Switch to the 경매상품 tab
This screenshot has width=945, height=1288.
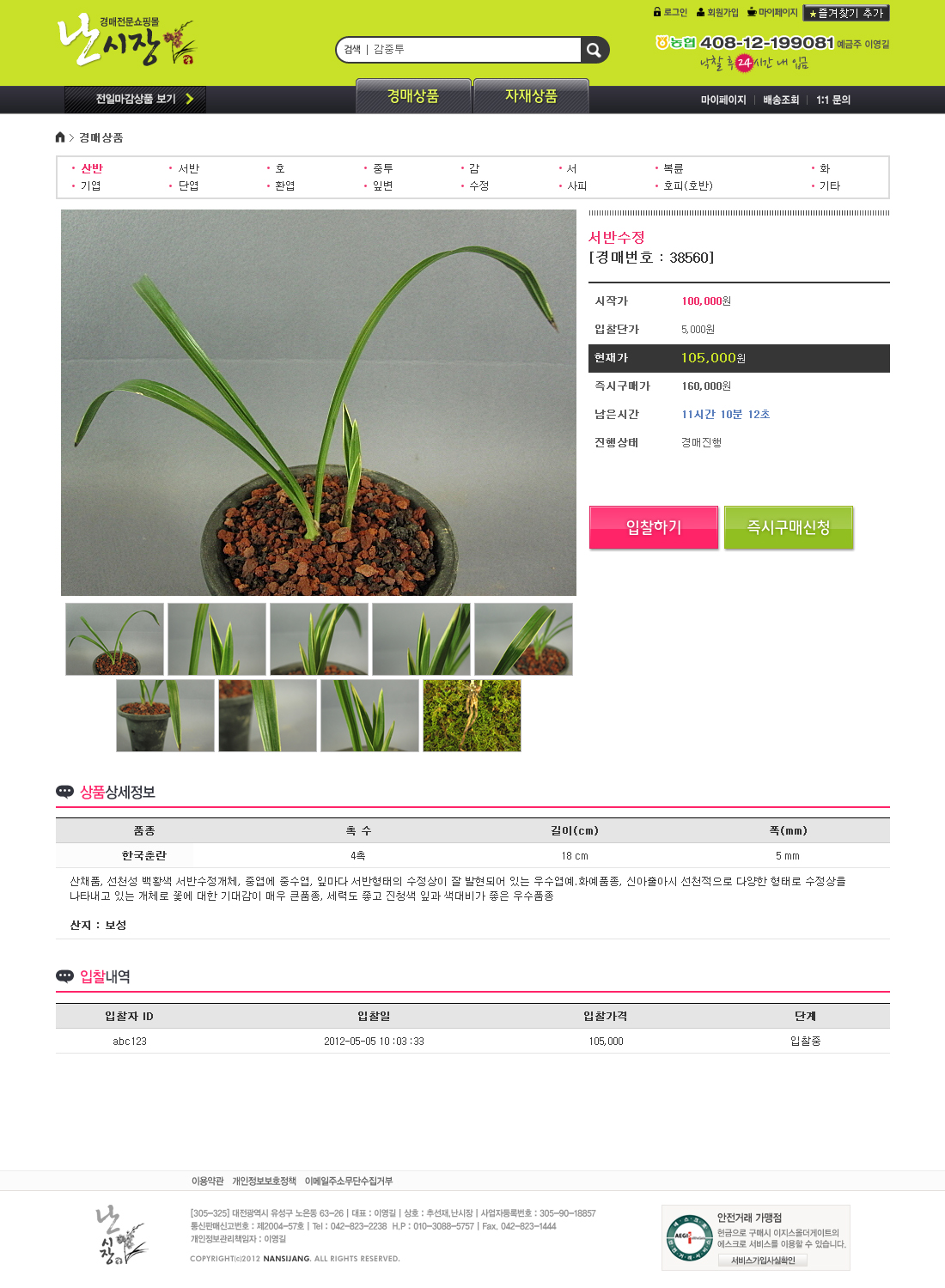click(x=413, y=96)
